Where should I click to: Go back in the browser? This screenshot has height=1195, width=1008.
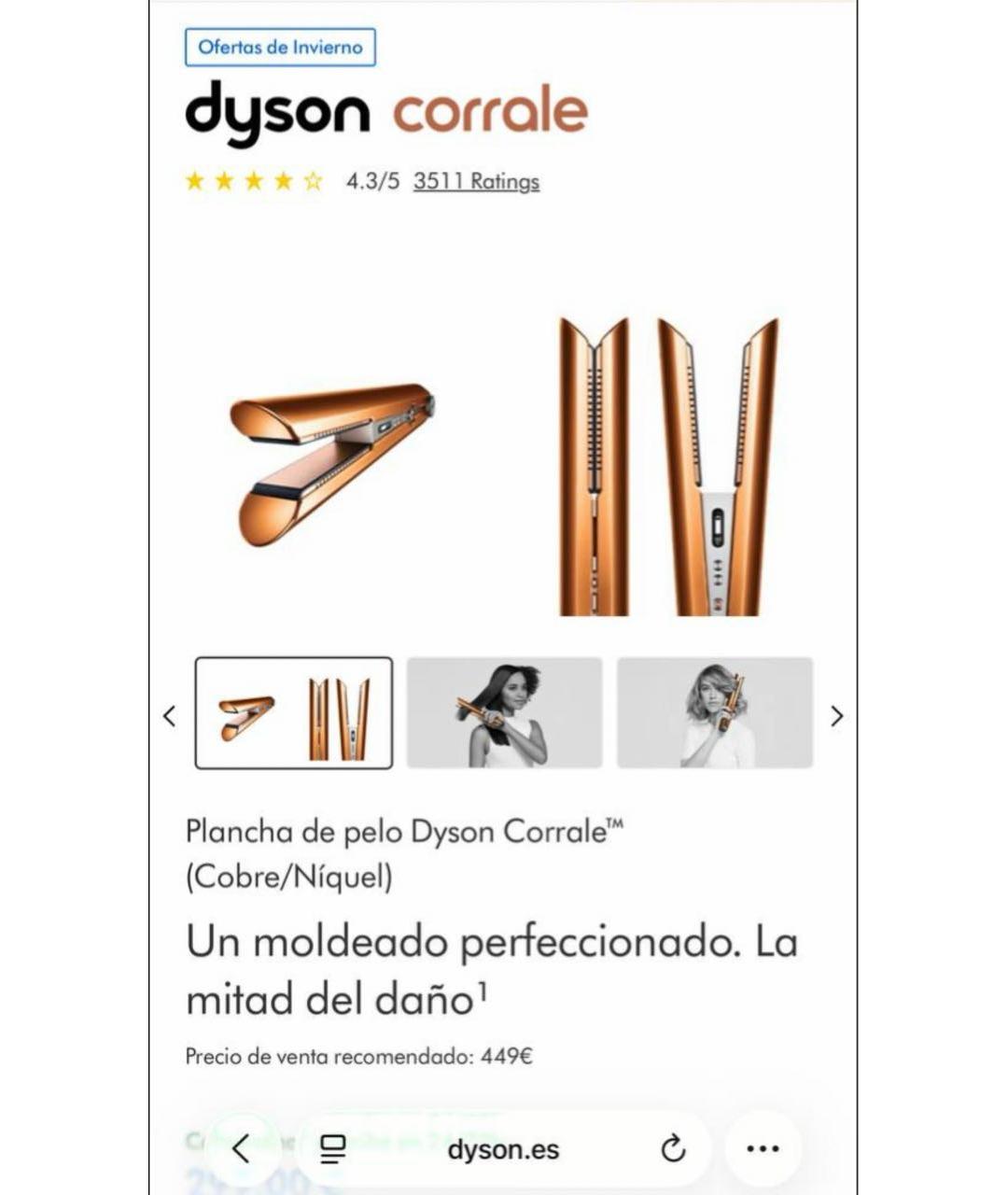[x=241, y=1148]
